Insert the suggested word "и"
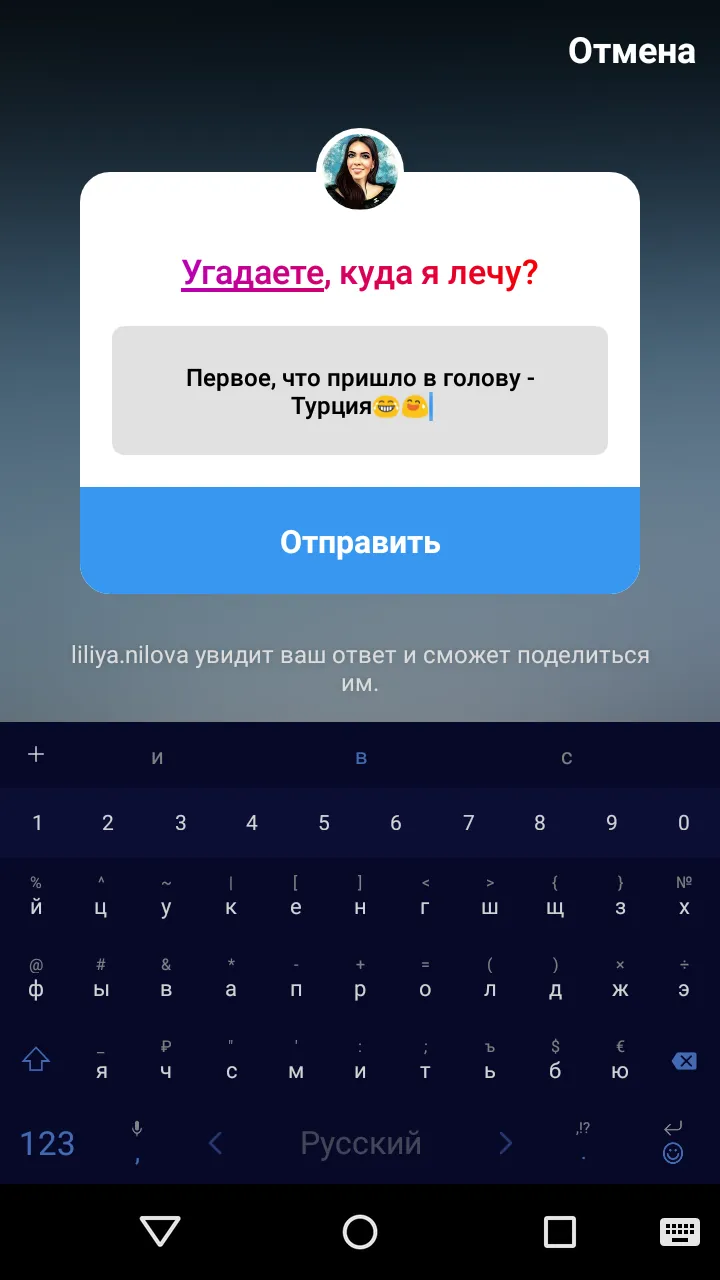Image resolution: width=720 pixels, height=1280 pixels. tap(157, 757)
